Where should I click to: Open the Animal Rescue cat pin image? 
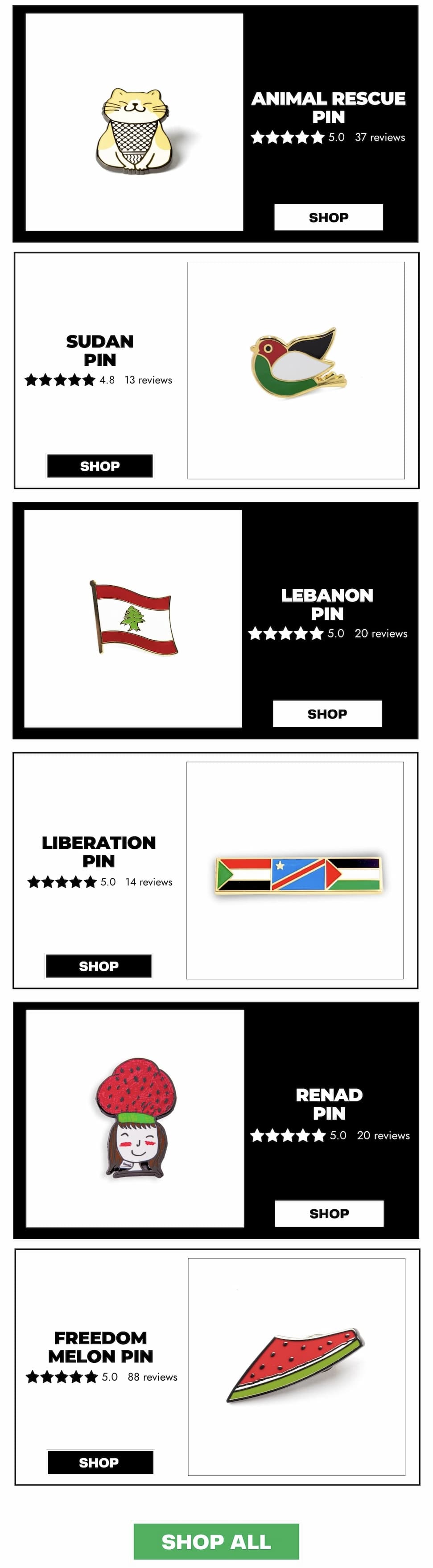[134, 122]
